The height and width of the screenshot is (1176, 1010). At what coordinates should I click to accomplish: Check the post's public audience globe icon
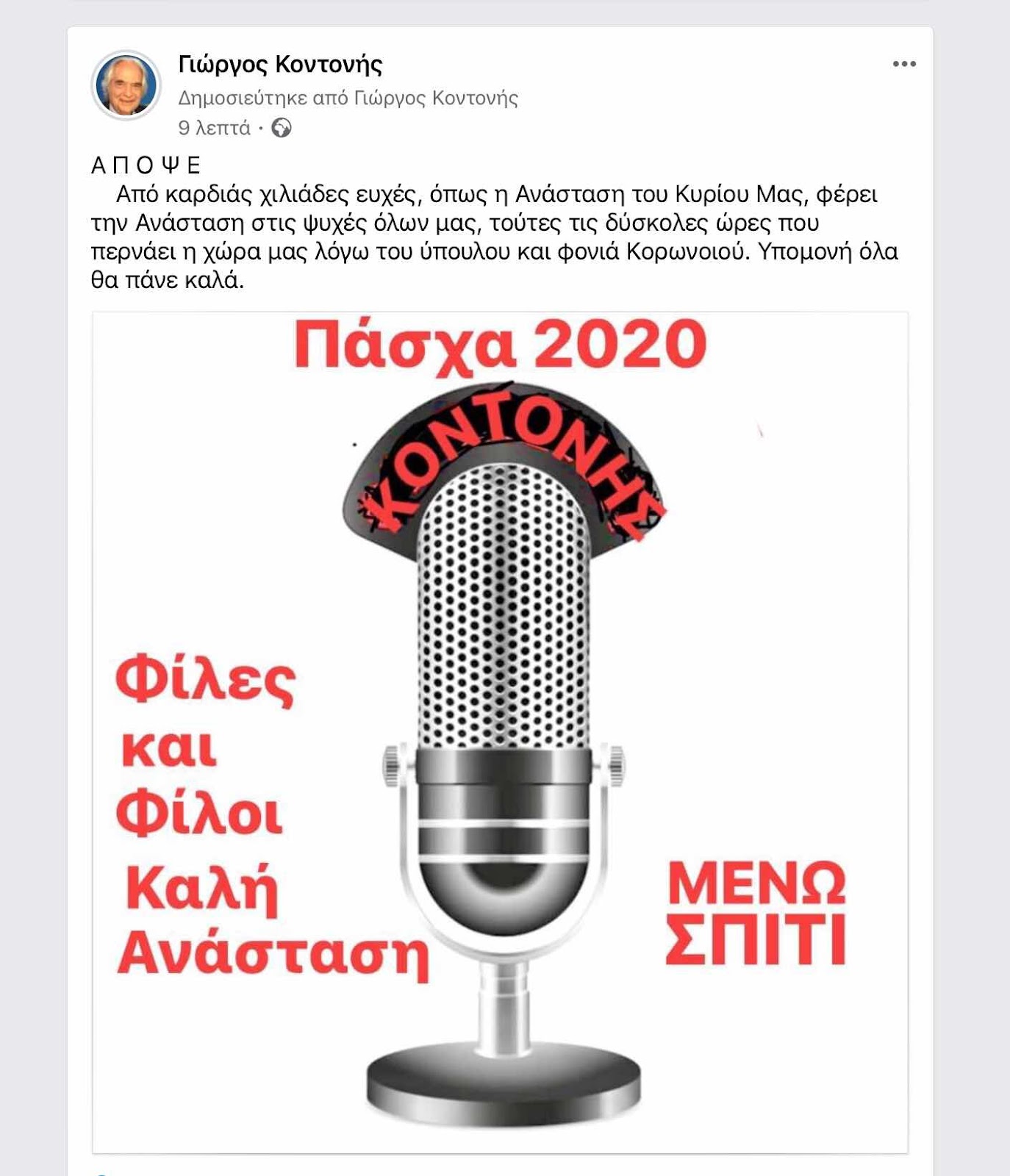click(282, 128)
